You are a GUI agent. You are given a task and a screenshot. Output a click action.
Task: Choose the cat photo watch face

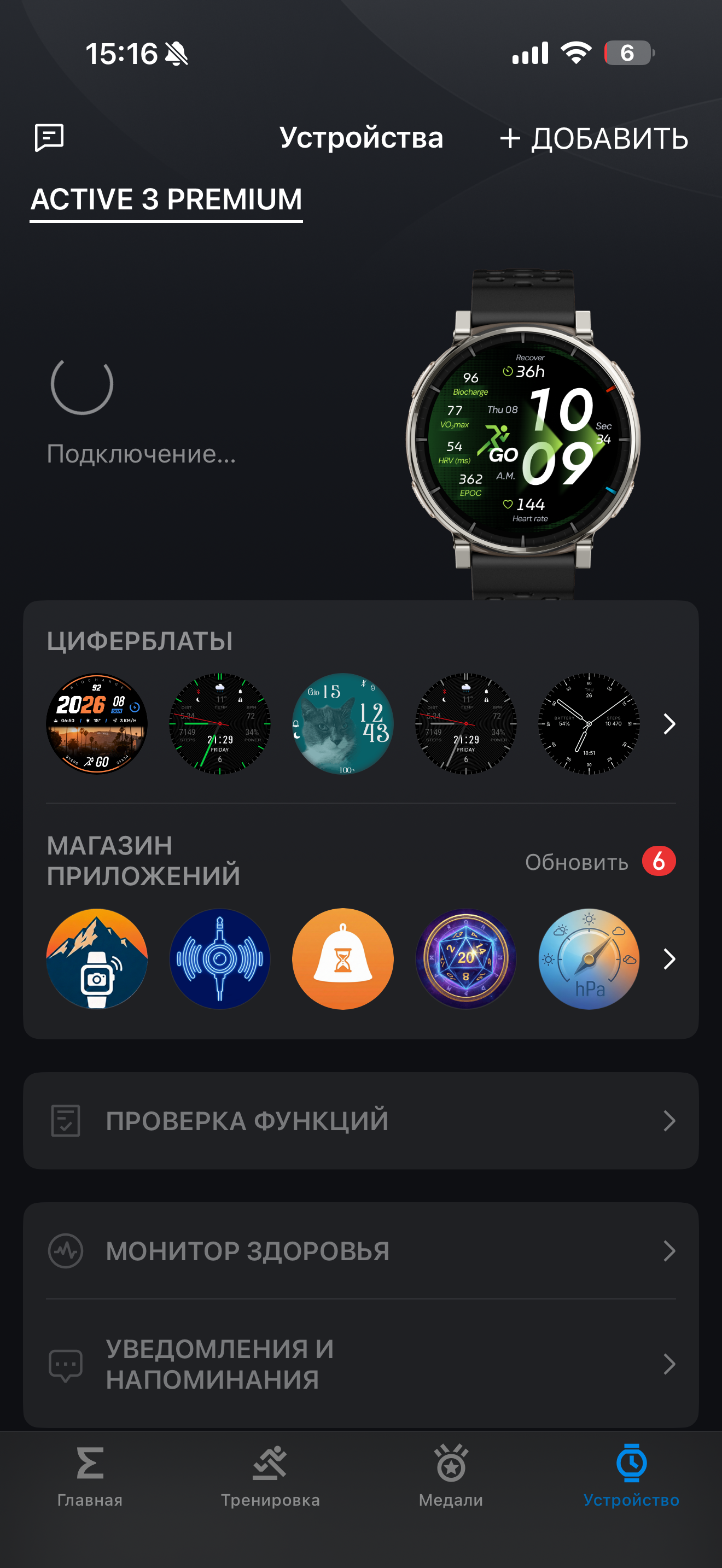[x=343, y=724]
